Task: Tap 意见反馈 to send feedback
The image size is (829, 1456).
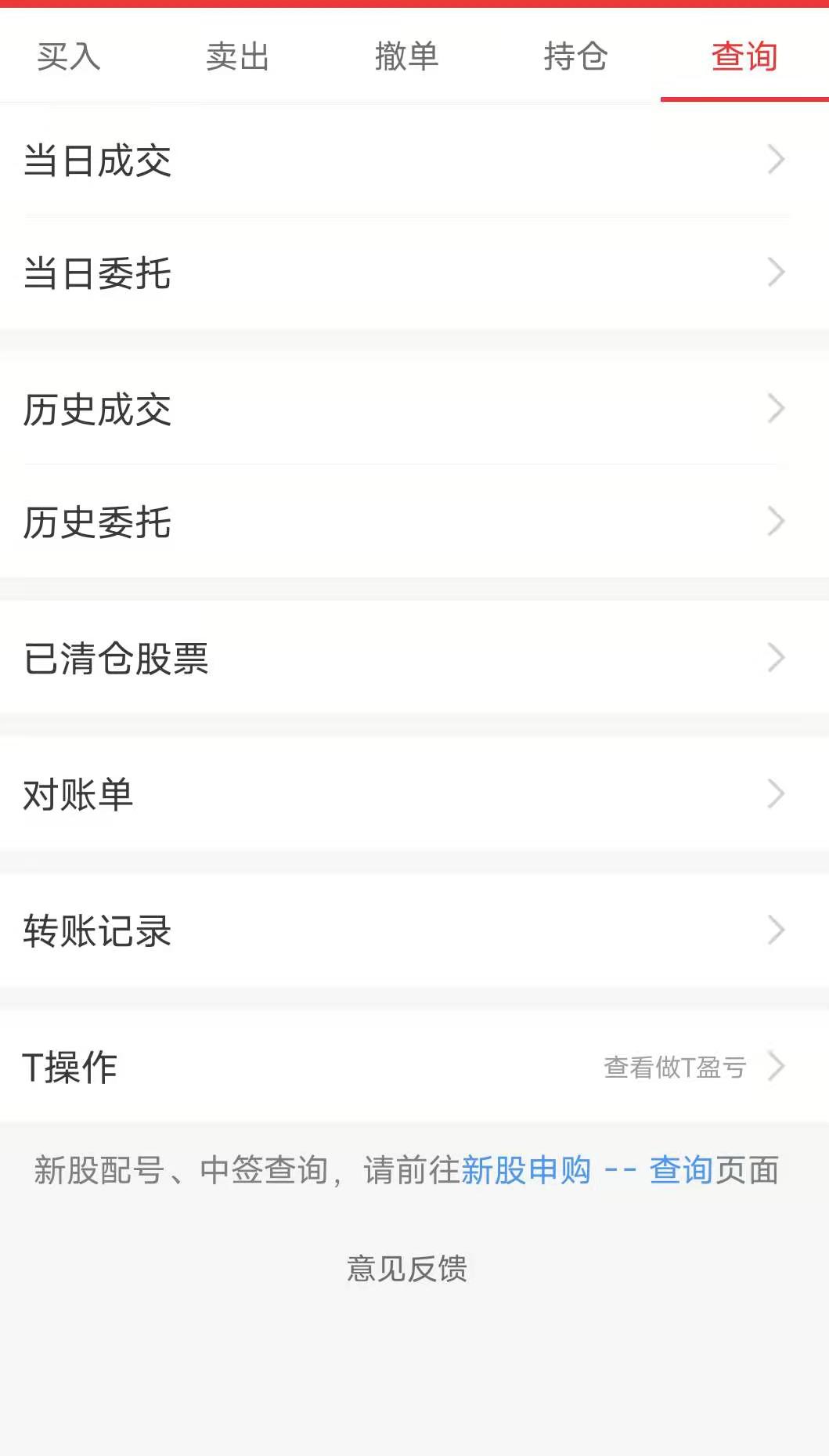Action: coord(407,1268)
